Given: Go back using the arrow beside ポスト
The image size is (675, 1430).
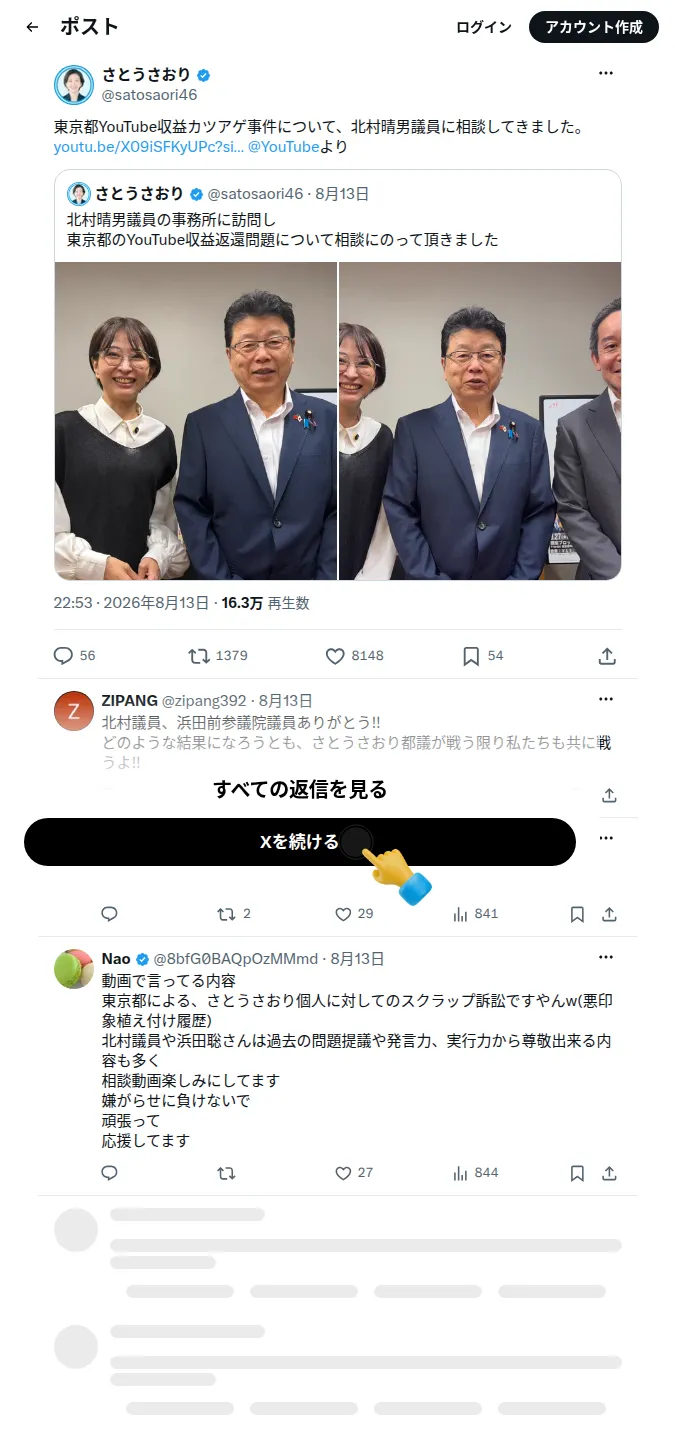Looking at the screenshot, I should click(x=32, y=27).
